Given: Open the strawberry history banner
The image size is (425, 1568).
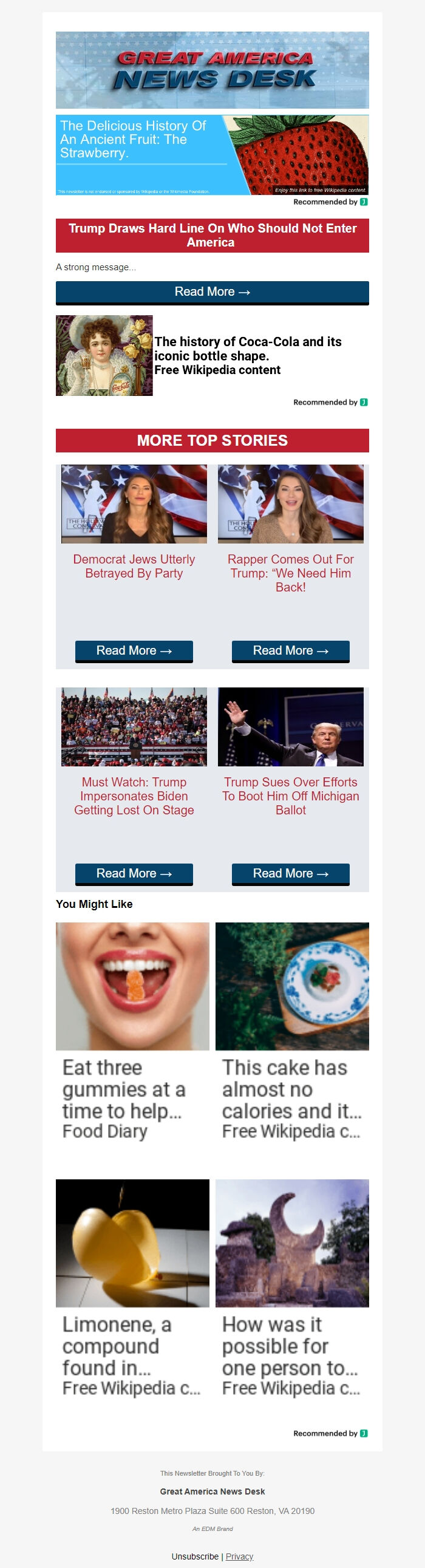Looking at the screenshot, I should click(x=212, y=155).
